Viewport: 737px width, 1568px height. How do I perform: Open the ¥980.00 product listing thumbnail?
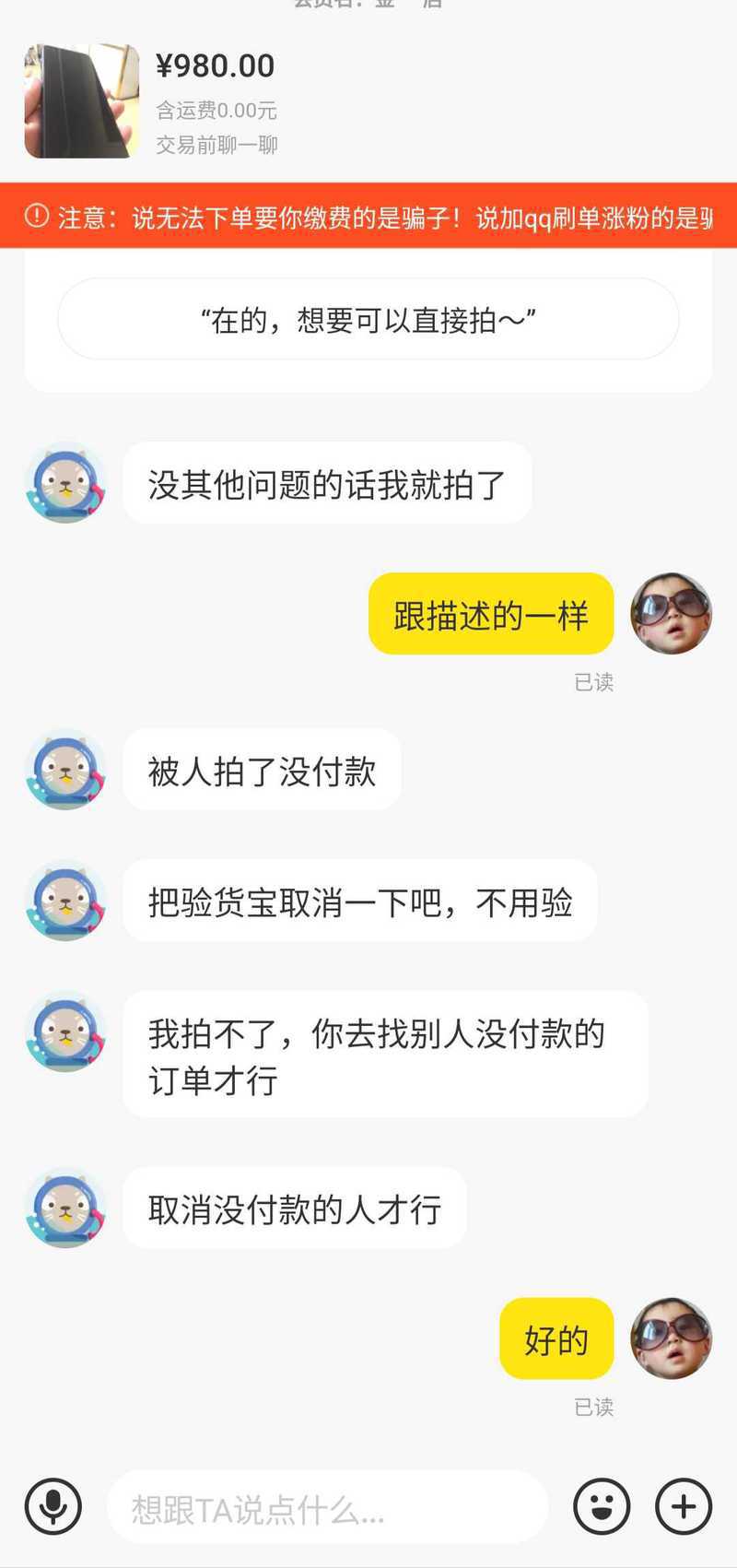pyautogui.click(x=81, y=100)
